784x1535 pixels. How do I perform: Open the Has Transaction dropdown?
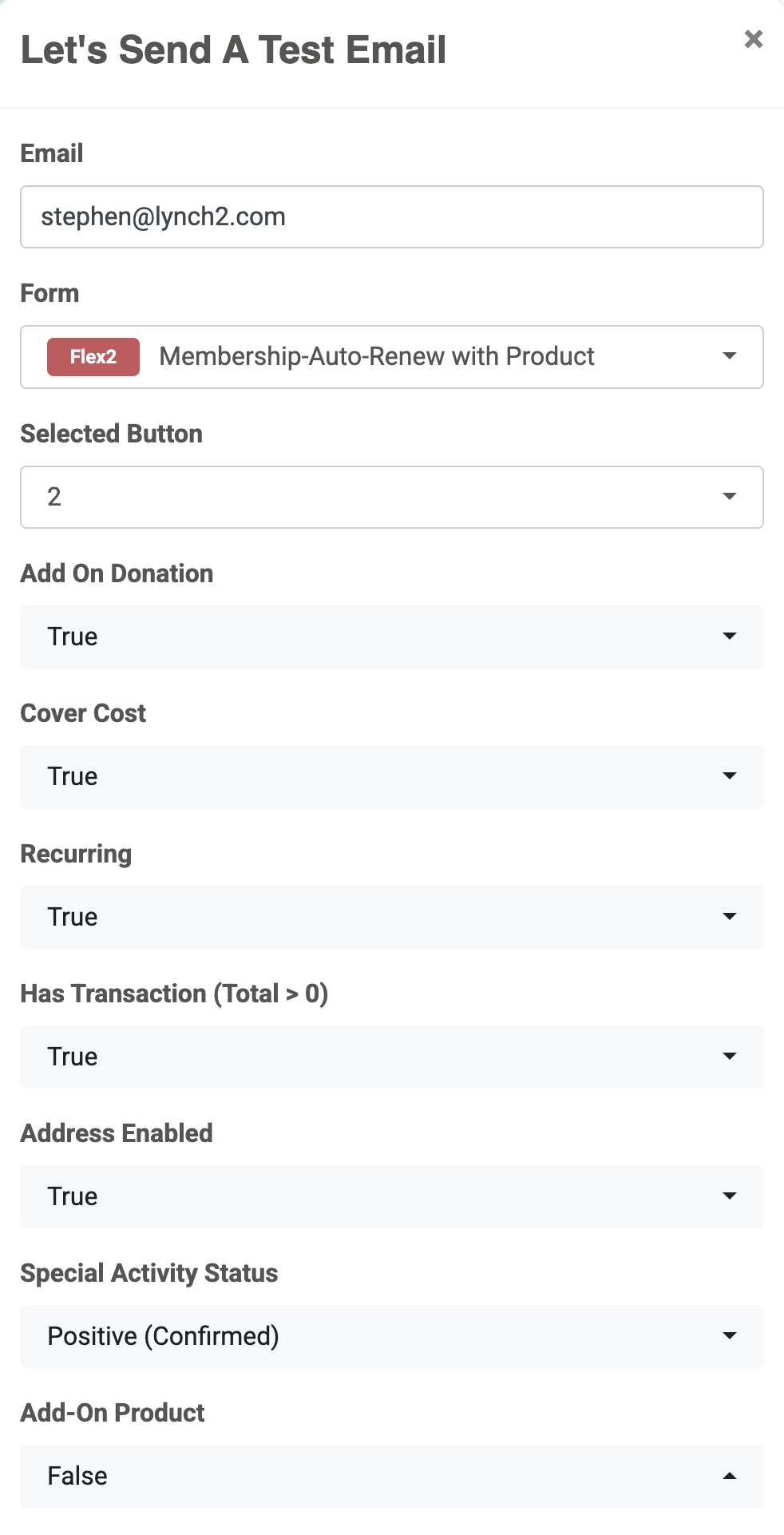(x=391, y=1057)
